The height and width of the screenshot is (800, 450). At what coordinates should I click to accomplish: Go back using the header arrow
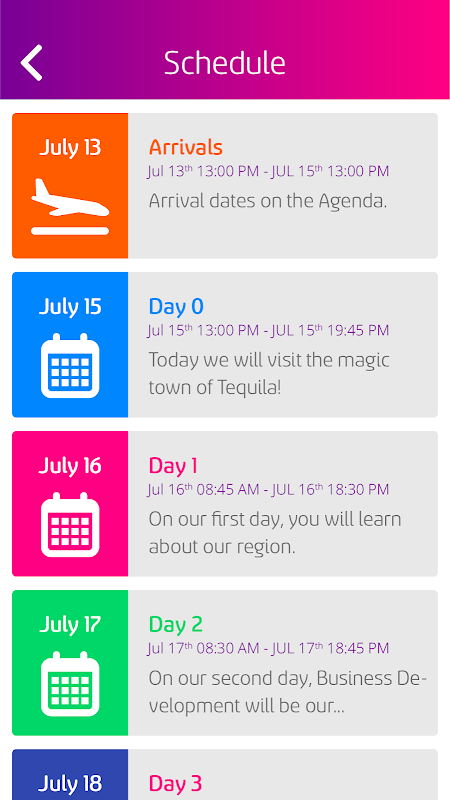pos(31,63)
